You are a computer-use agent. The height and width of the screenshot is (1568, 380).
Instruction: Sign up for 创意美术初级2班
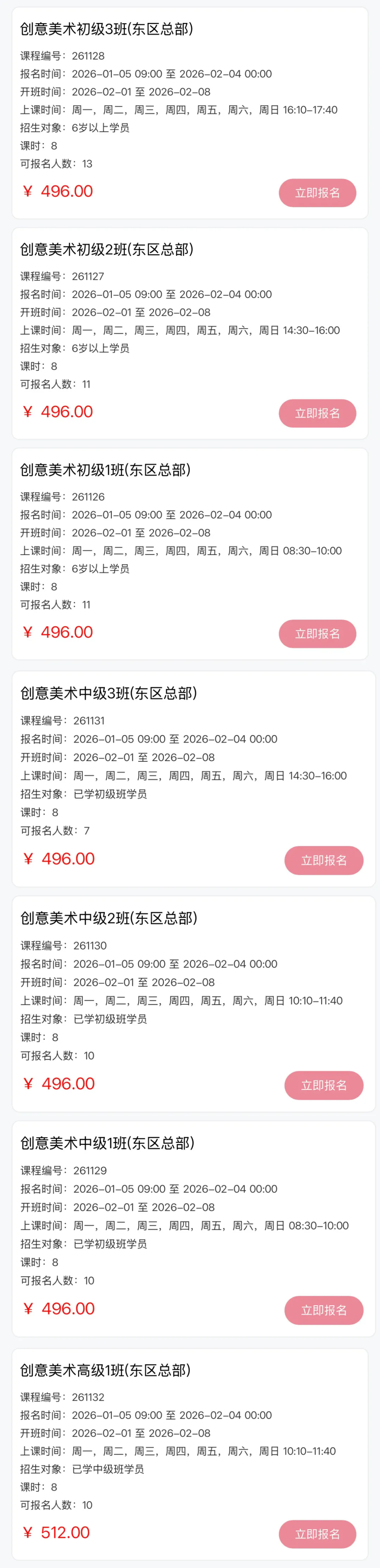tap(317, 413)
